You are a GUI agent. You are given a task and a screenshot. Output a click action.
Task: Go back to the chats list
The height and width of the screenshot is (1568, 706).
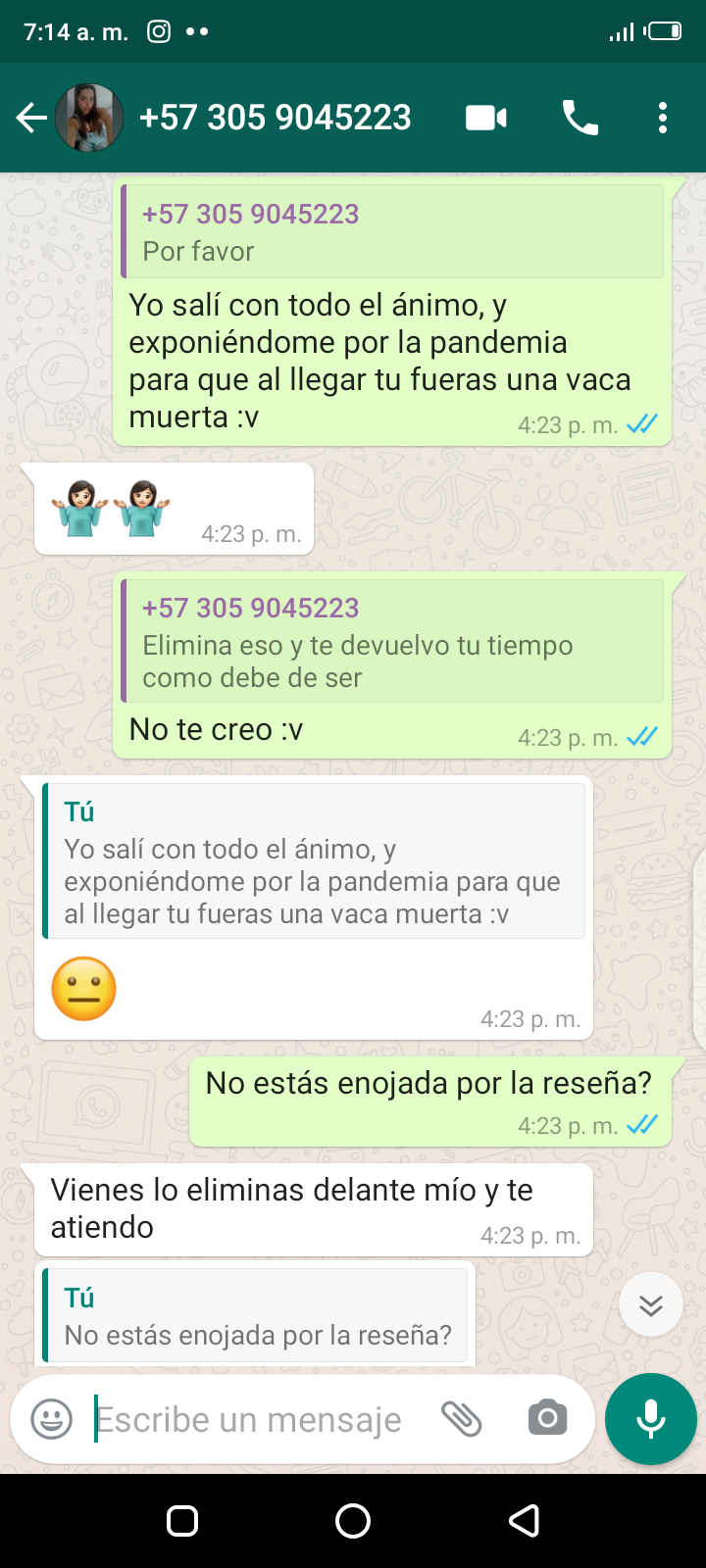pos(31,119)
